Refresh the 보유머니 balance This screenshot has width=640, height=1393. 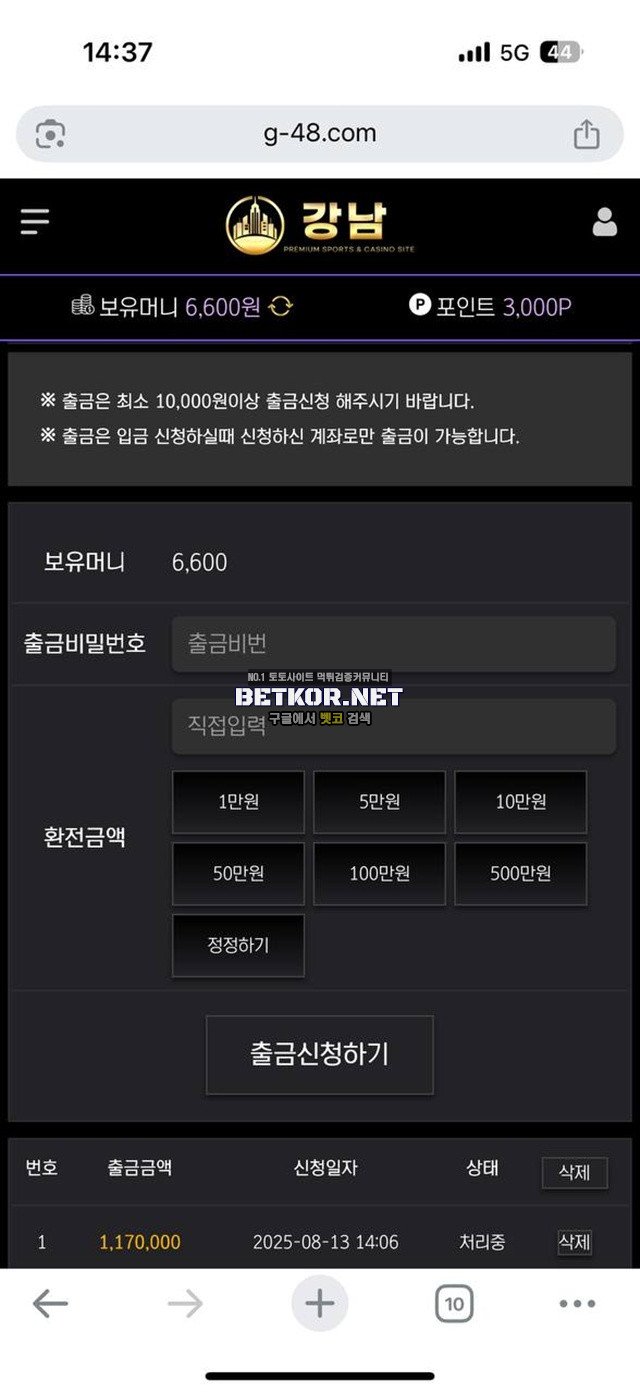[x=281, y=307]
